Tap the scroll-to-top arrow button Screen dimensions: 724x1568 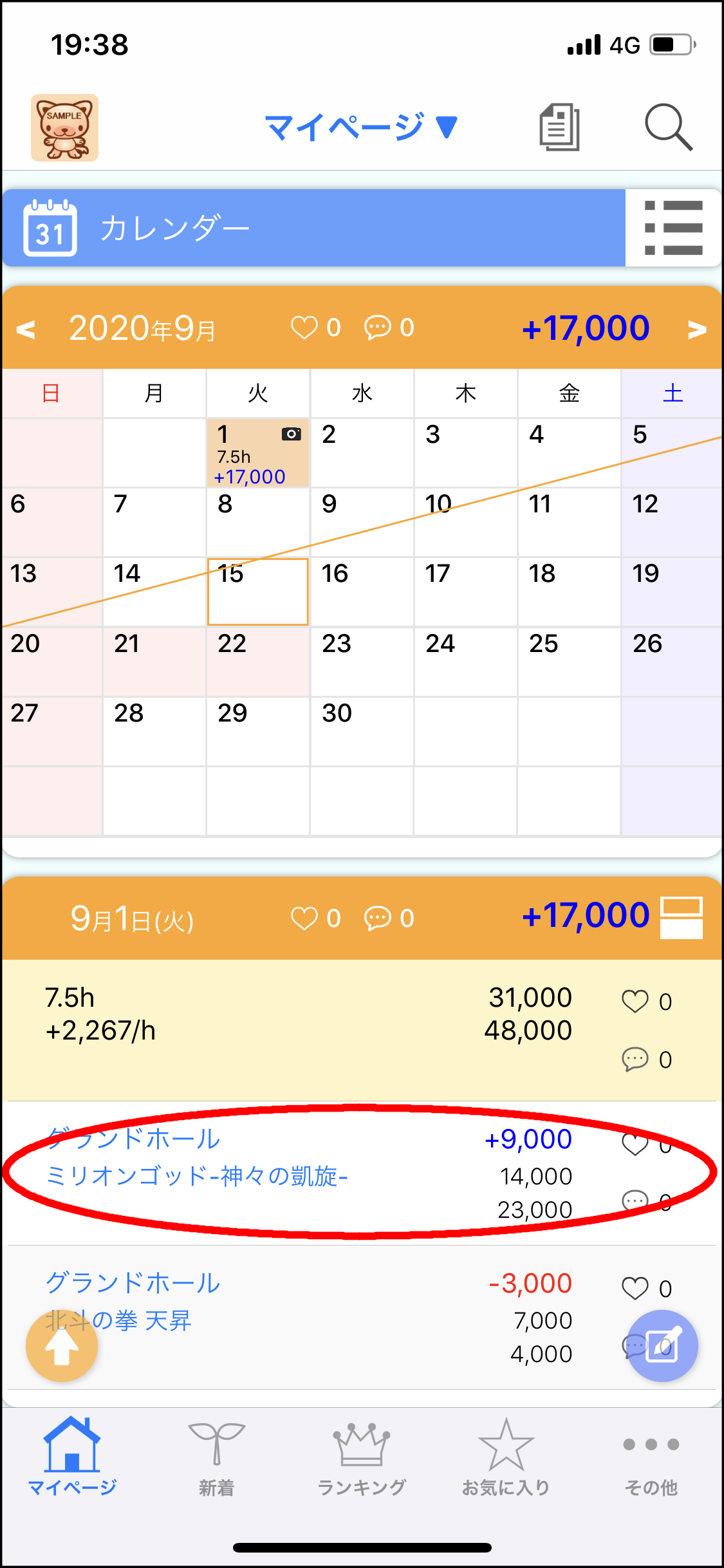62,1346
